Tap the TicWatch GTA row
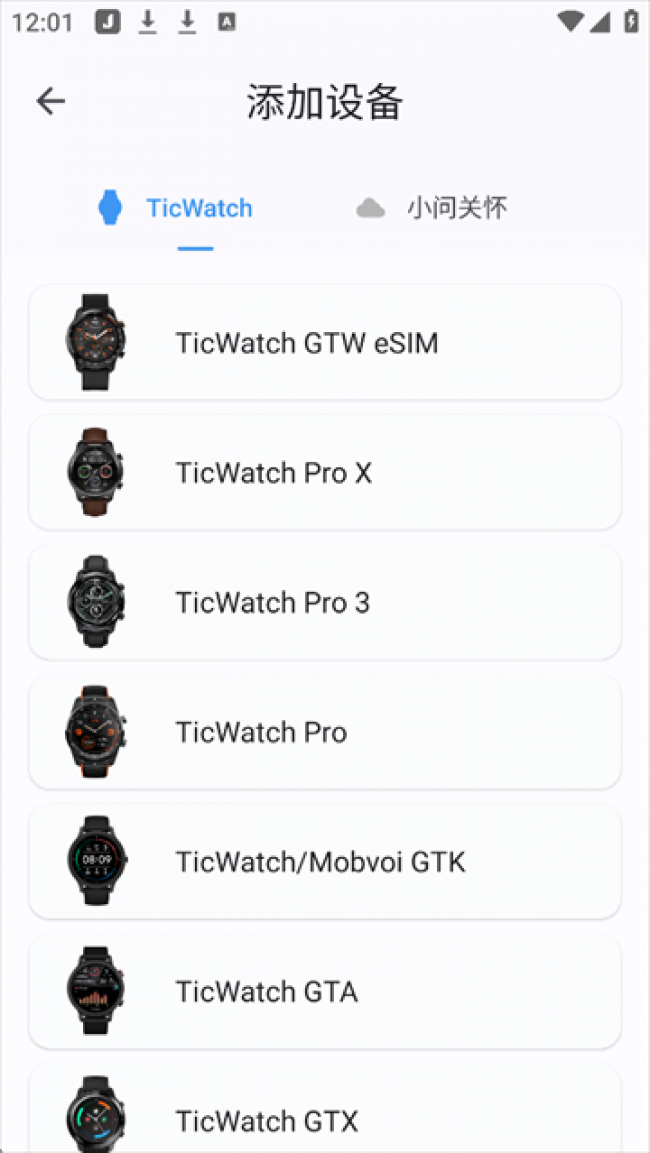 click(x=324, y=991)
